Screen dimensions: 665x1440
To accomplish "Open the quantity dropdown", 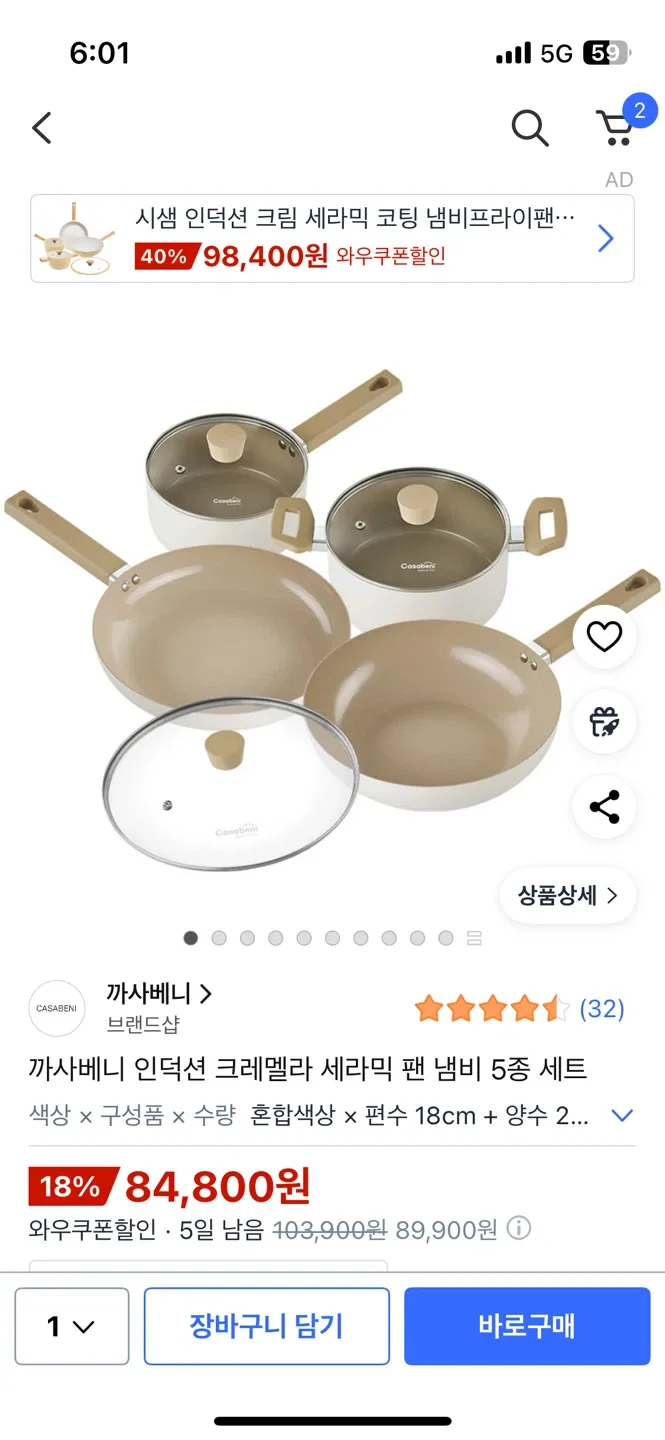I will (x=72, y=1326).
